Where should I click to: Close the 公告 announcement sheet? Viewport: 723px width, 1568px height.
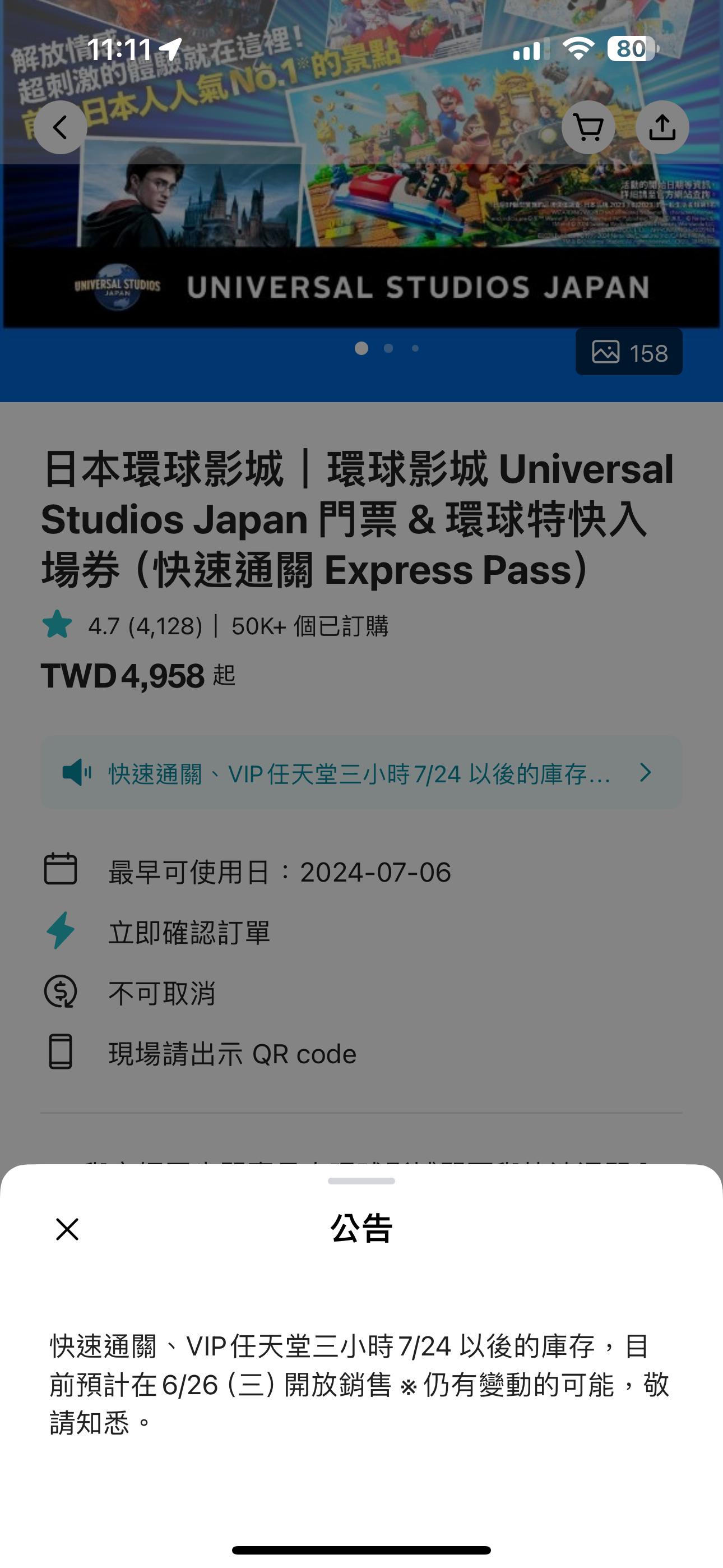point(67,1229)
